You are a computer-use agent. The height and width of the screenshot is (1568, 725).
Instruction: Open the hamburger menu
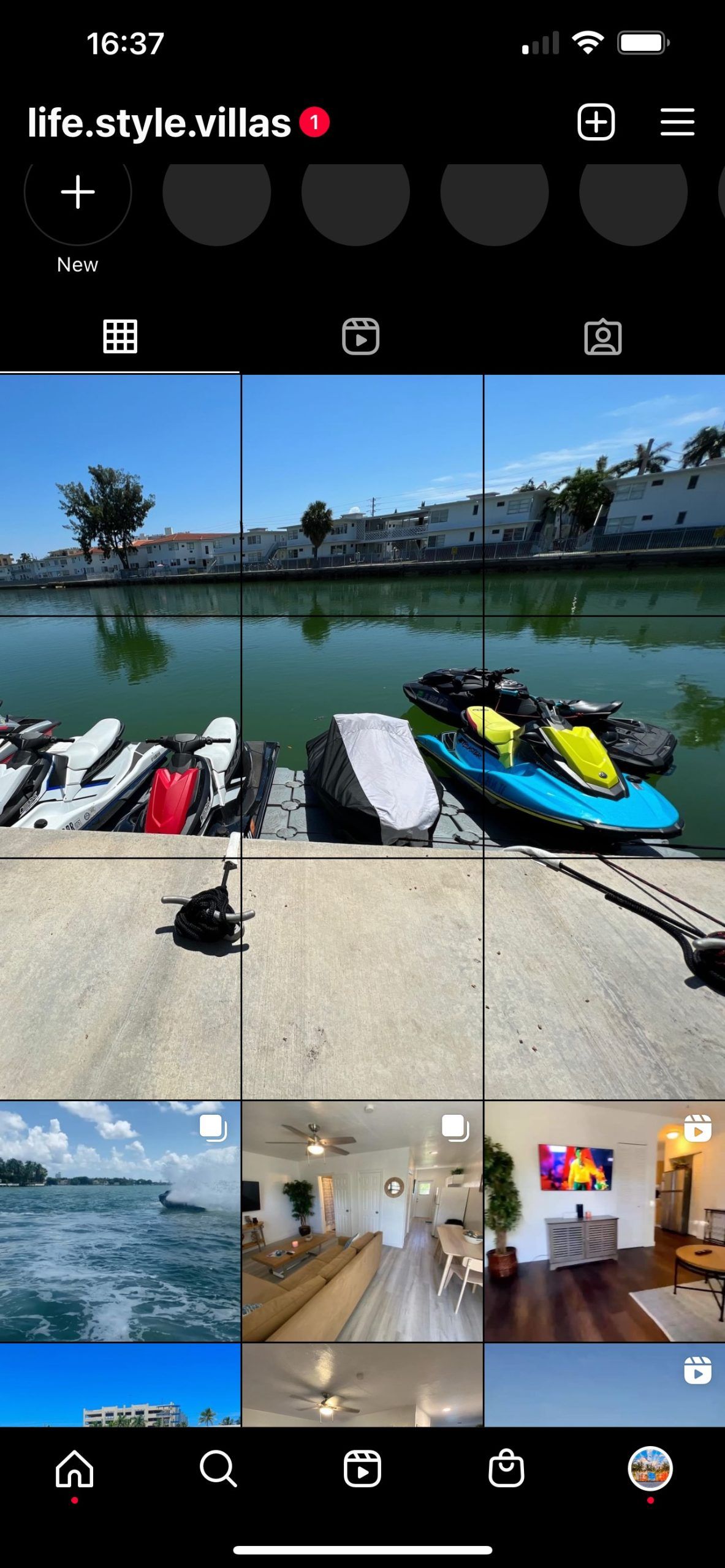(x=678, y=122)
